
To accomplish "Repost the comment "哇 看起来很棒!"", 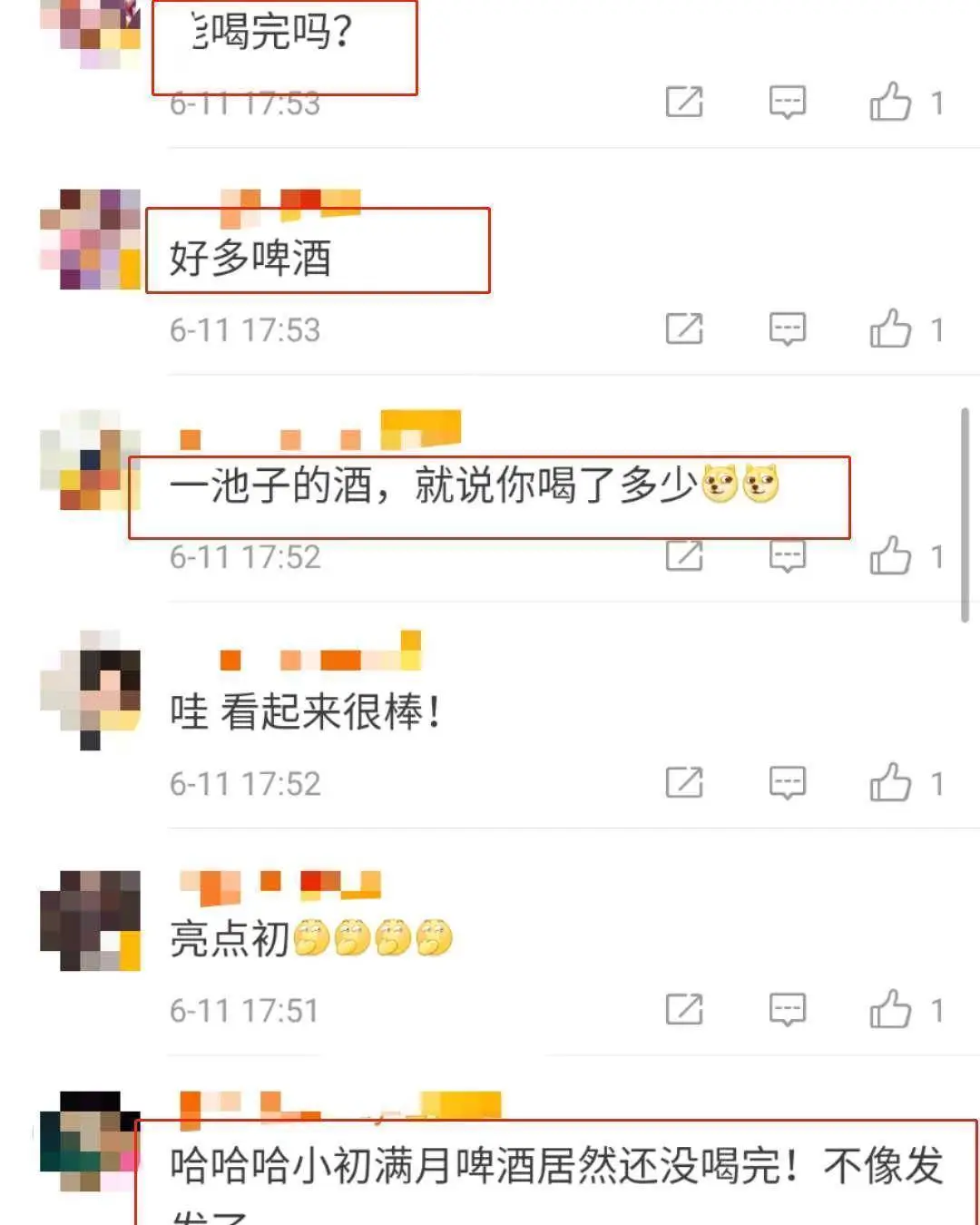I will 684,782.
